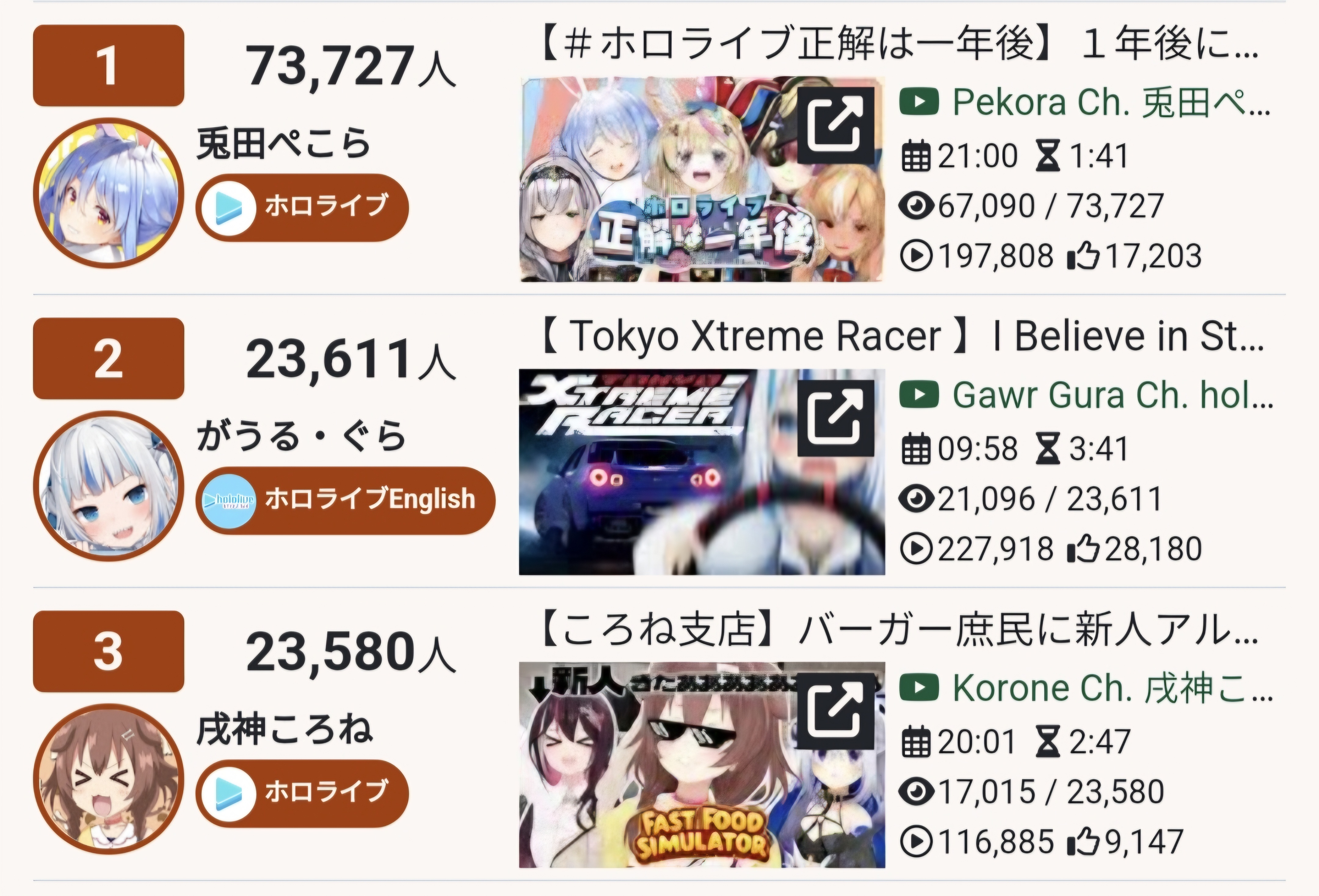Viewport: 1319px width, 896px height.
Task: Open external link on Korone's stream thumbnail
Action: (835, 711)
